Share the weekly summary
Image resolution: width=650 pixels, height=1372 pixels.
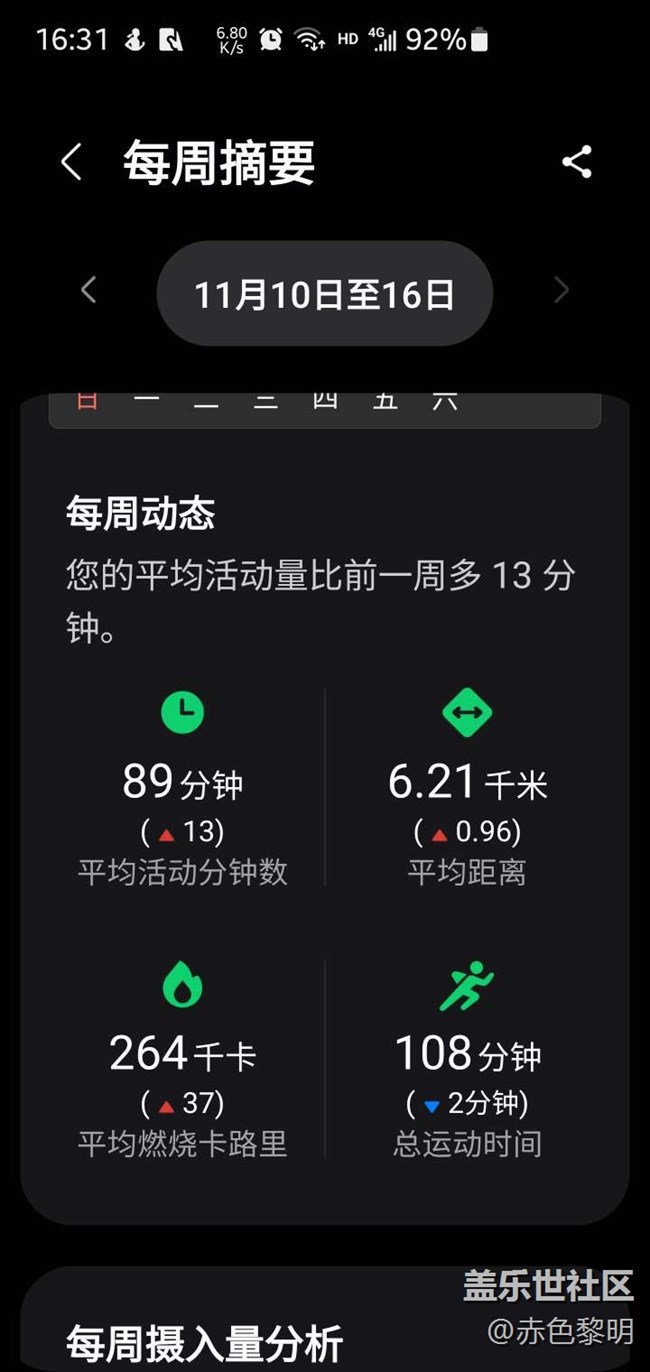[x=577, y=162]
